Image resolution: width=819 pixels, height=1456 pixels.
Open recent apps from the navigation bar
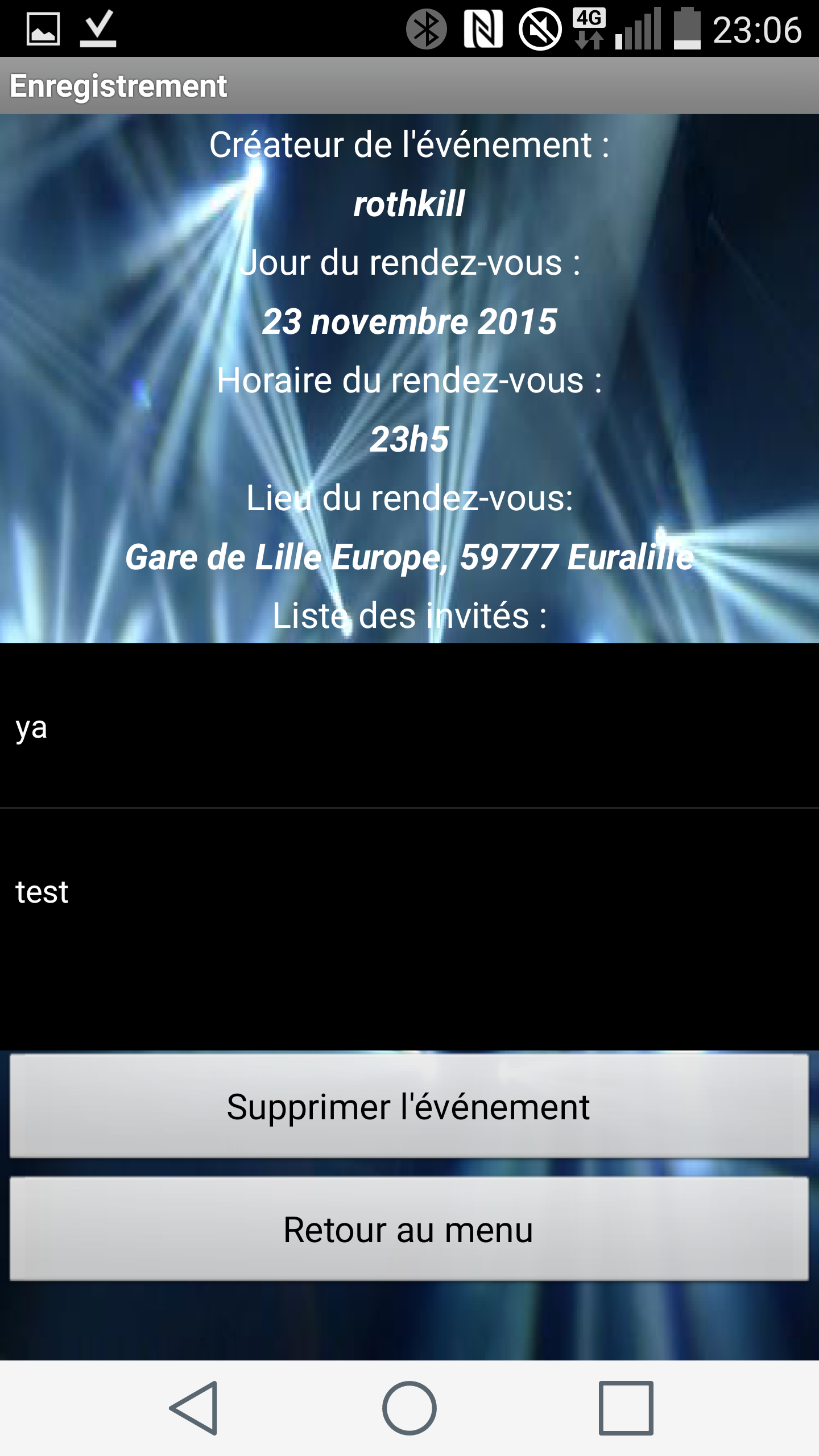tap(626, 1408)
